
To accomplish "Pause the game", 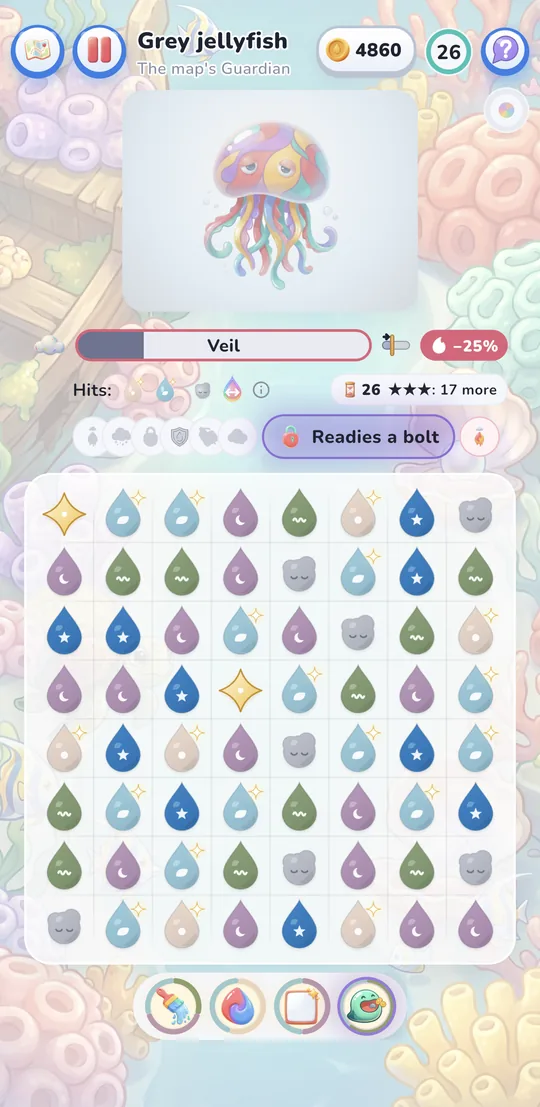I will (100, 51).
